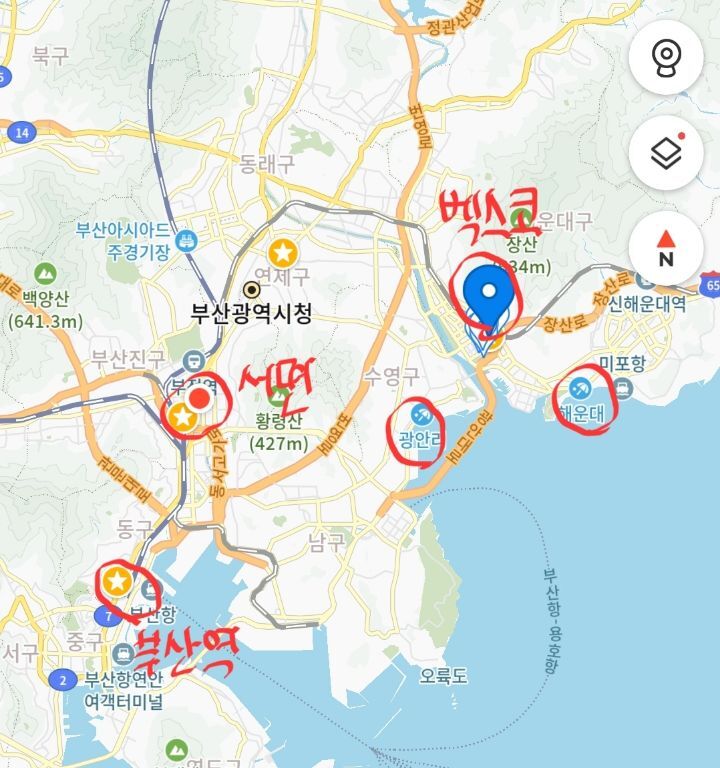
Task: Open the 부산아시아드 주경기장 marker
Action: 185,240
